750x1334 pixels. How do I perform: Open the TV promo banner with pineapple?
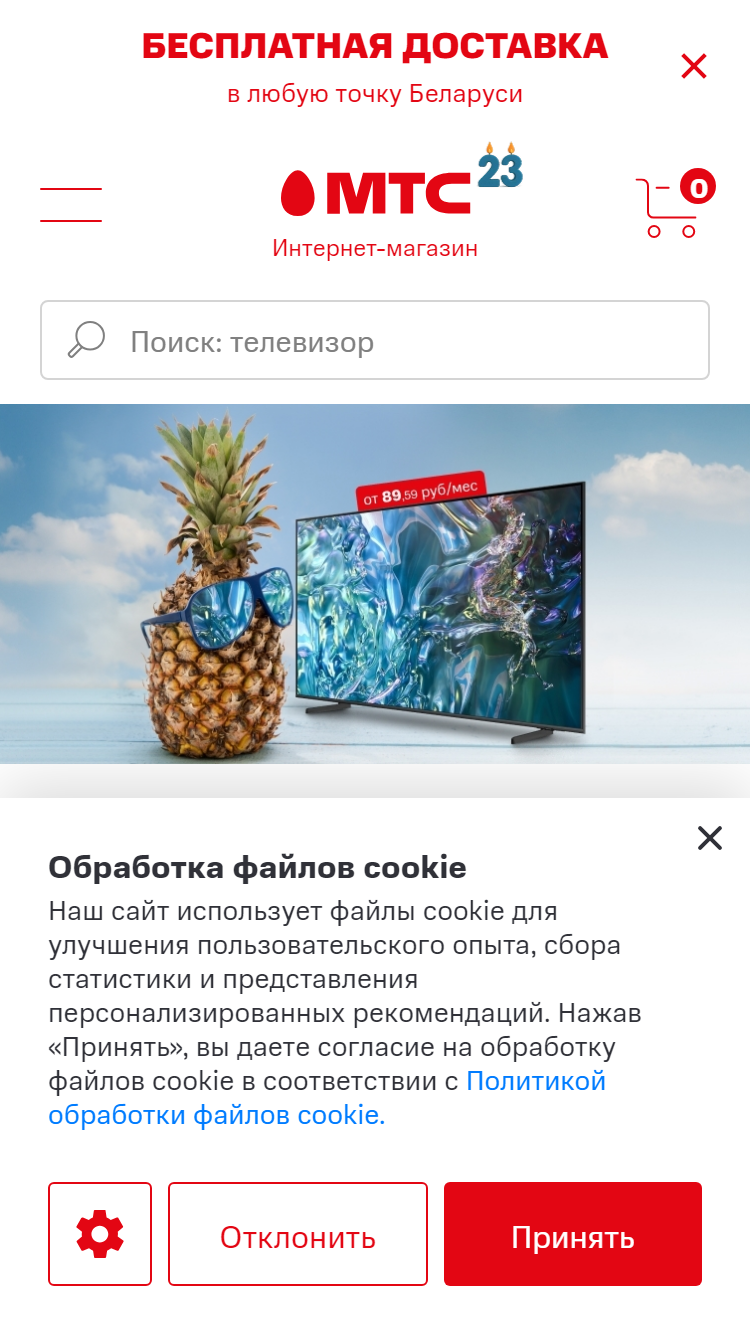[375, 584]
